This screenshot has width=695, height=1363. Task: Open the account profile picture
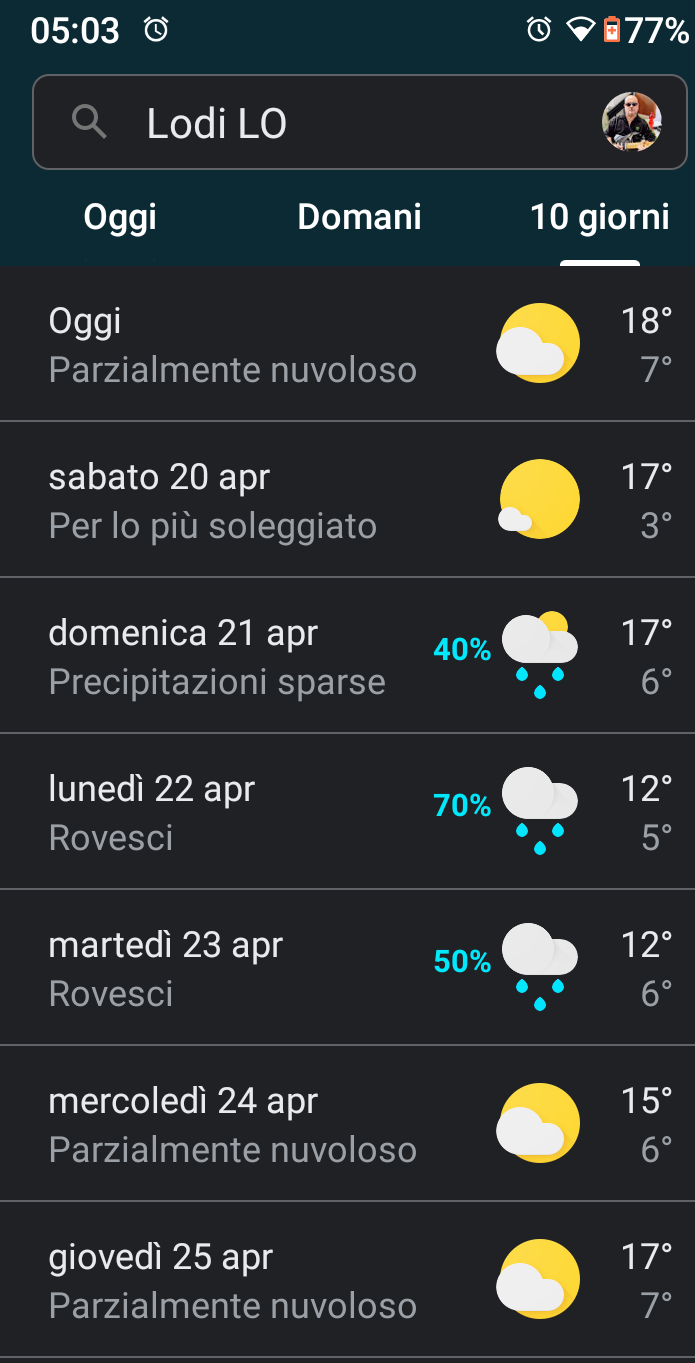click(631, 122)
